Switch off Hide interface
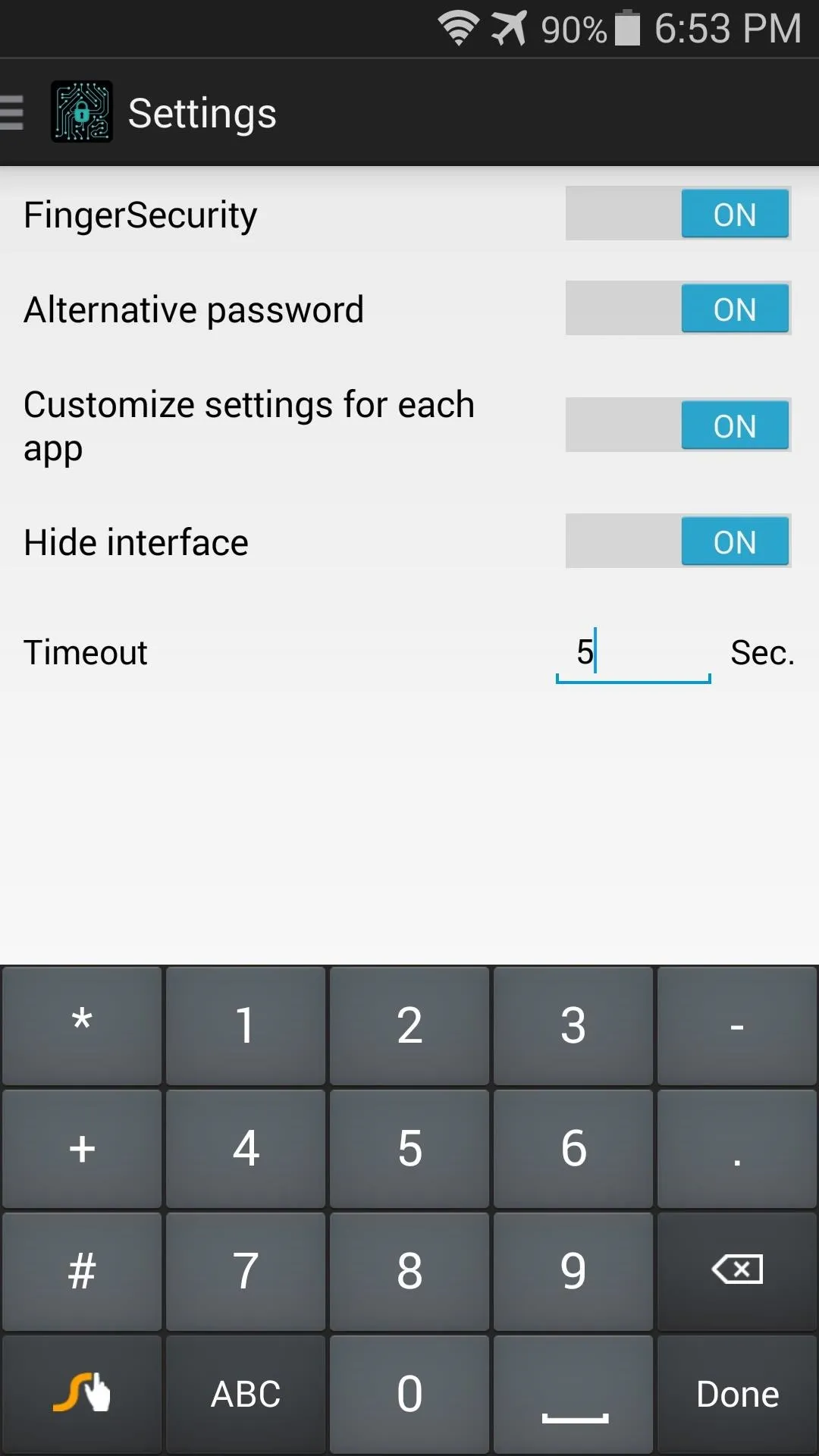Image resolution: width=819 pixels, height=1456 pixels. pos(678,541)
